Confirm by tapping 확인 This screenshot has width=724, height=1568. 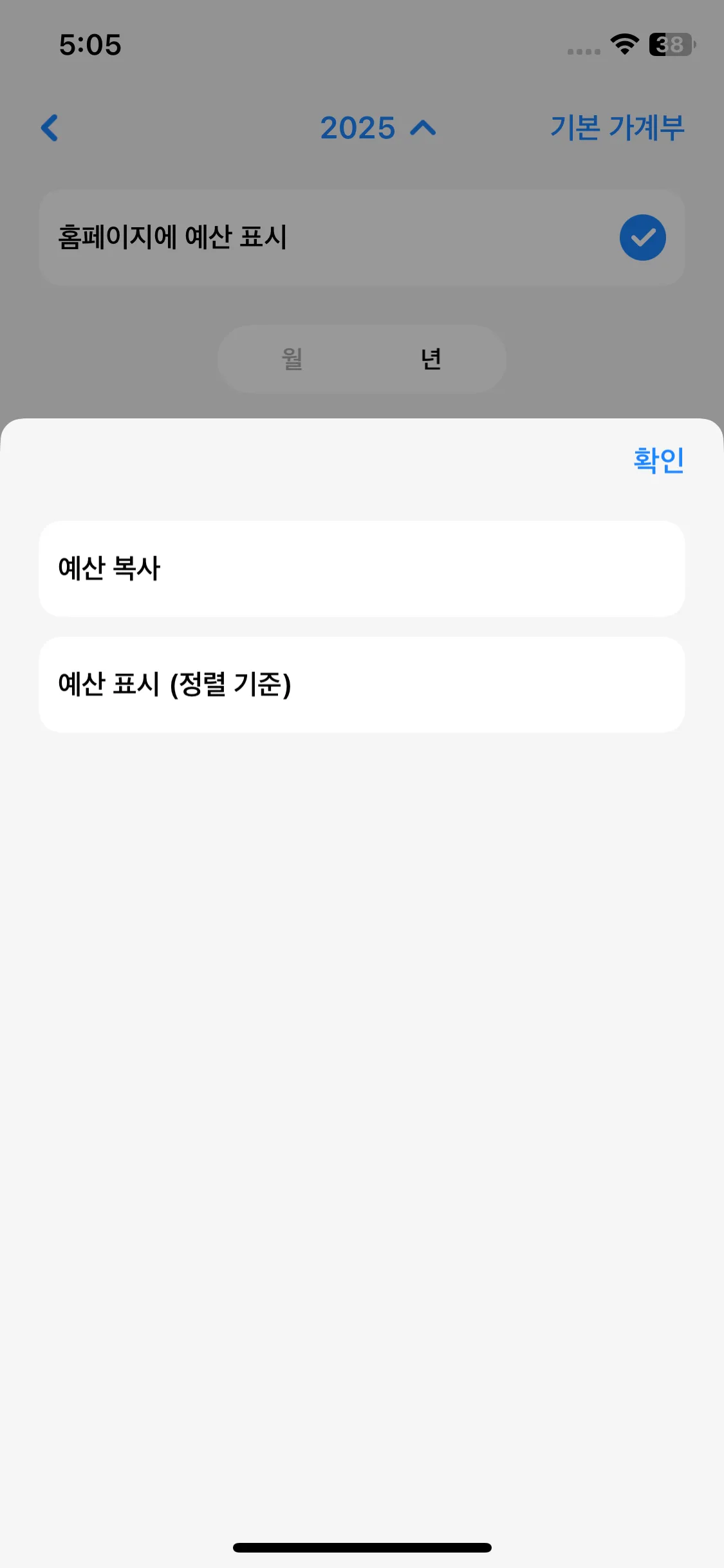(x=658, y=460)
